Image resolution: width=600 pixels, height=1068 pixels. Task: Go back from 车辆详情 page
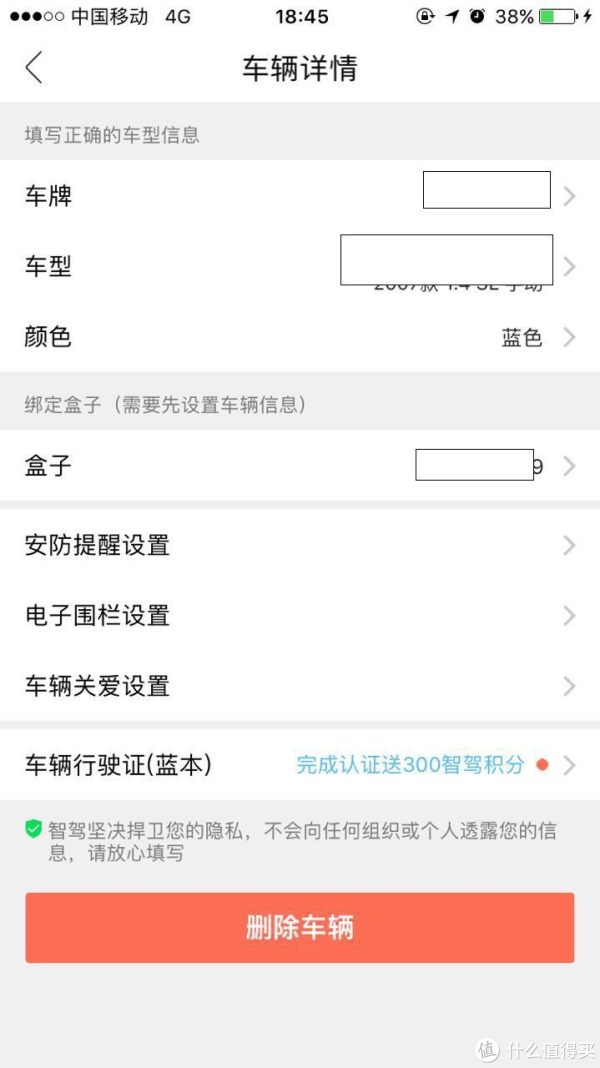pos(34,67)
